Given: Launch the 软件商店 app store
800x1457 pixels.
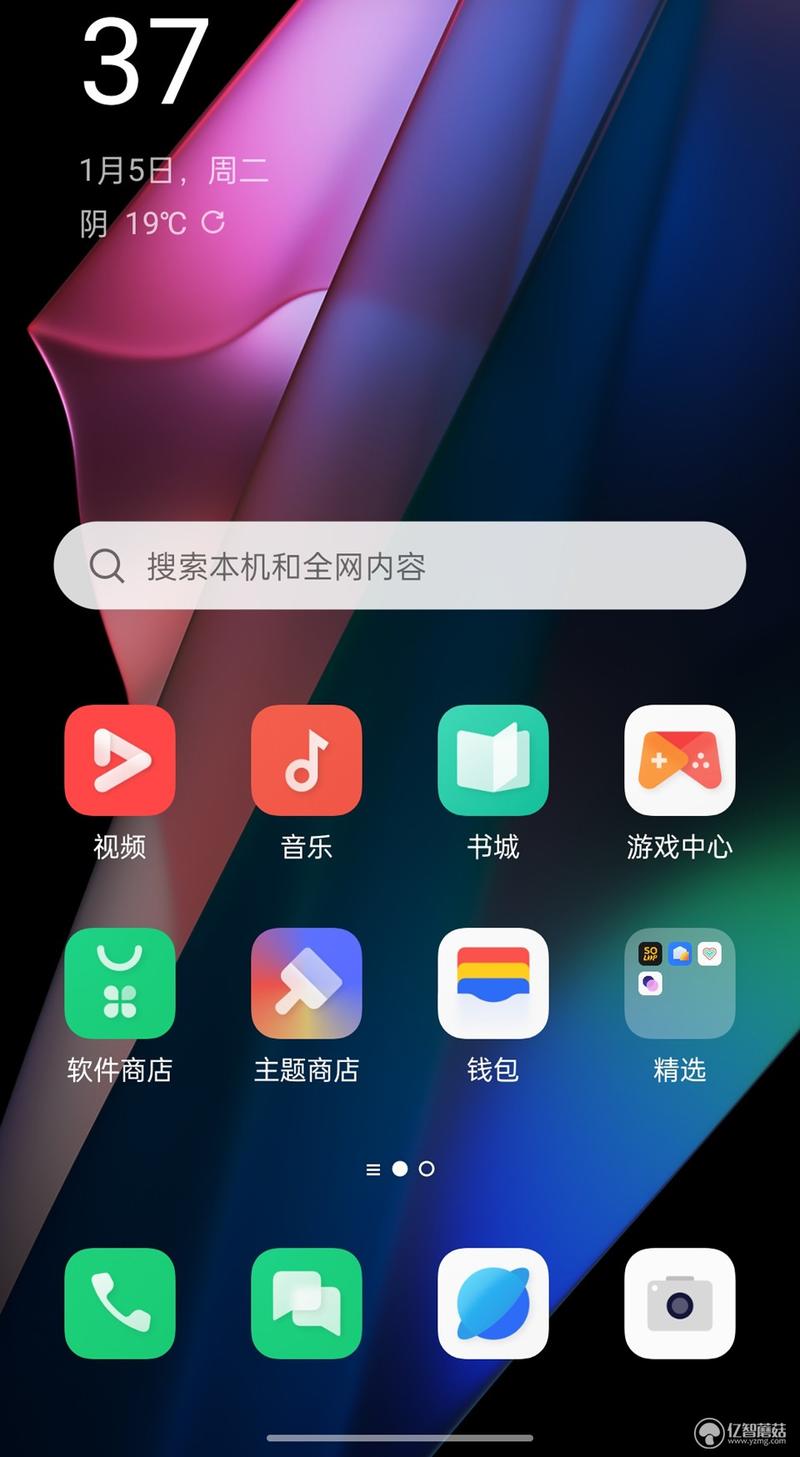Looking at the screenshot, I should tap(120, 984).
